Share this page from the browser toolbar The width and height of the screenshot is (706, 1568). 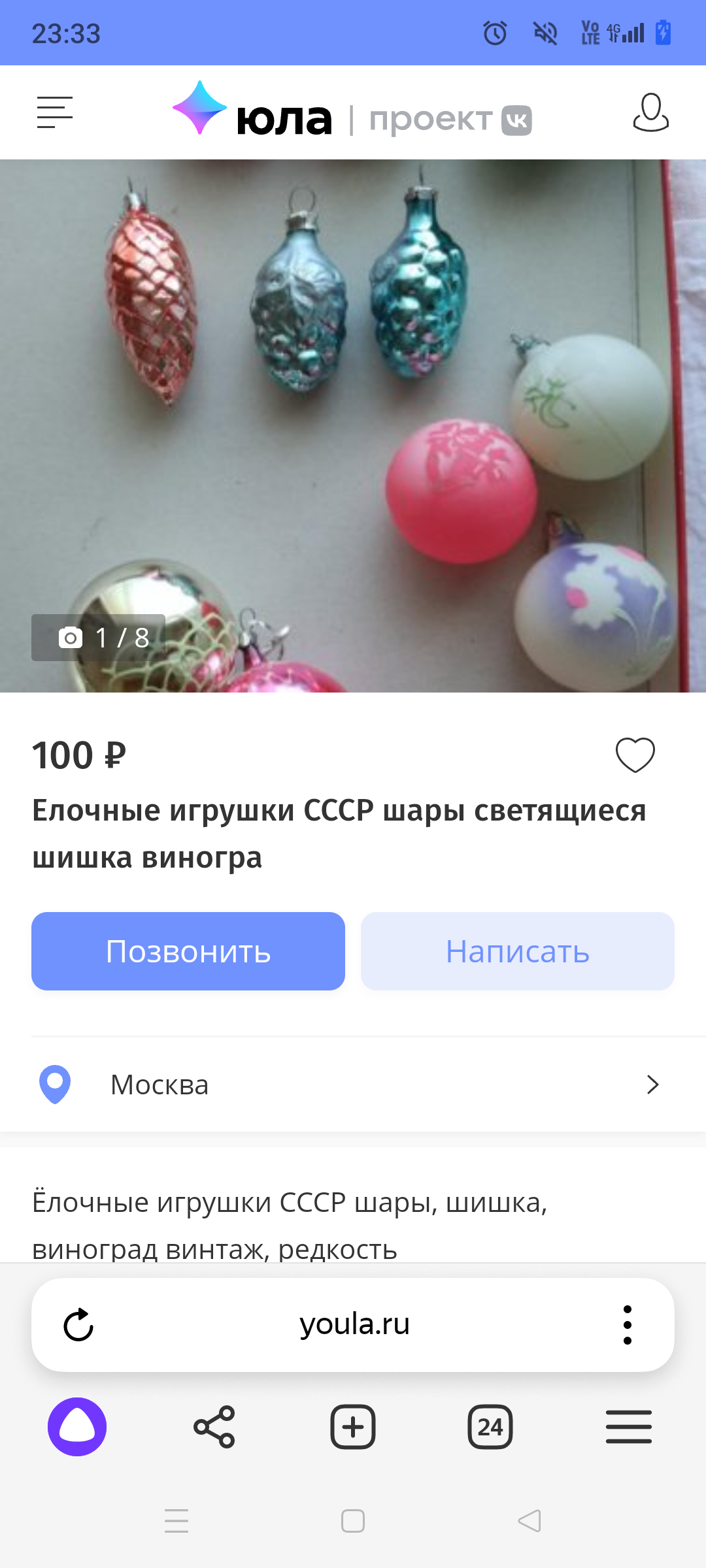coord(214,1427)
